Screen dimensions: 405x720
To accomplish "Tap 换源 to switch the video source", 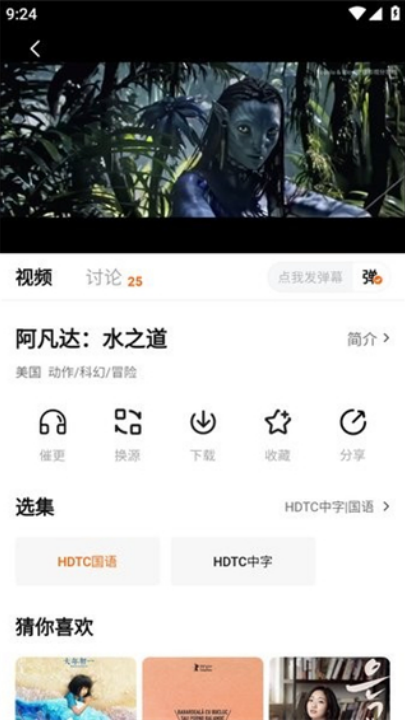I will pyautogui.click(x=128, y=435).
